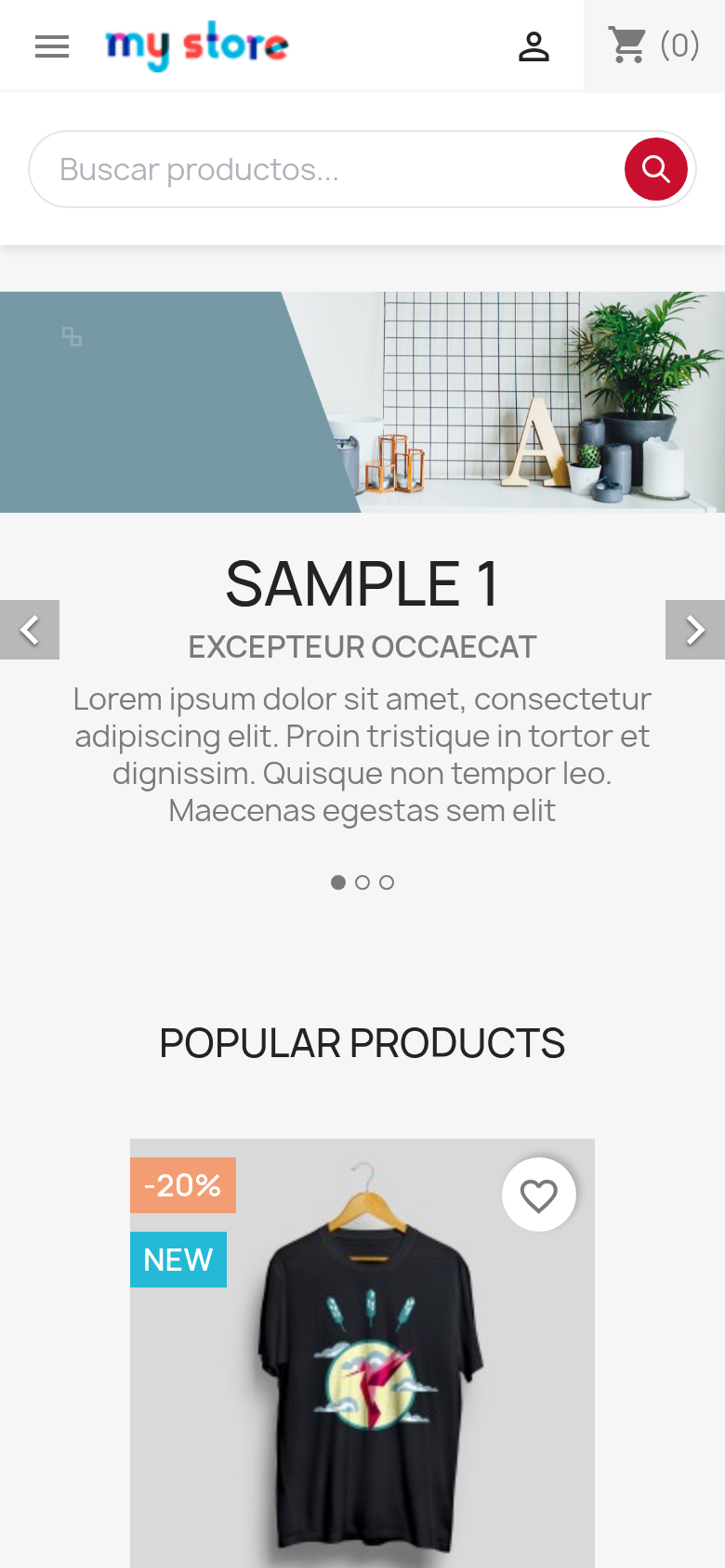Image resolution: width=725 pixels, height=1568 pixels.
Task: Go back with the left carousel arrow
Action: pyautogui.click(x=29, y=629)
